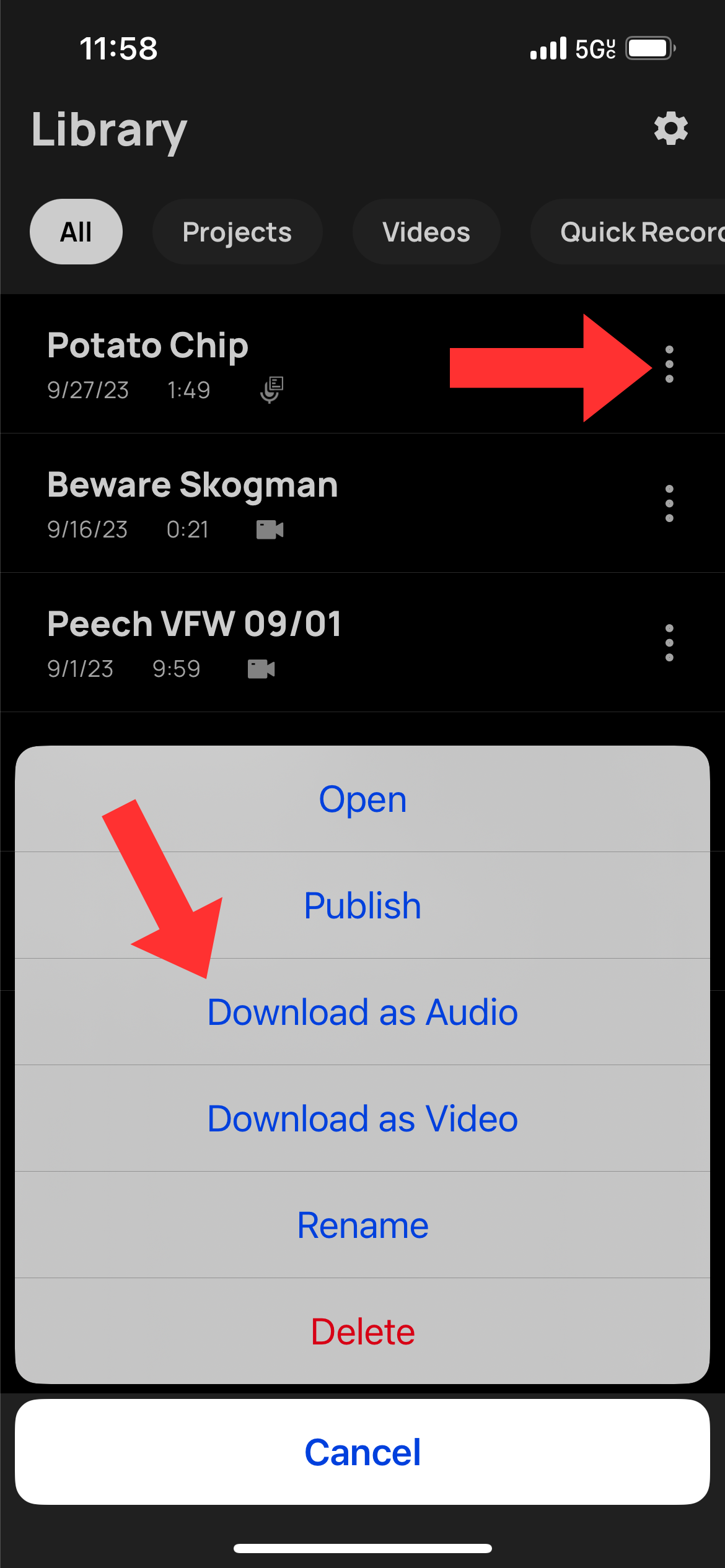The image size is (725, 1568).
Task: Tap the video camera icon on Beware Skogman
Action: (269, 529)
